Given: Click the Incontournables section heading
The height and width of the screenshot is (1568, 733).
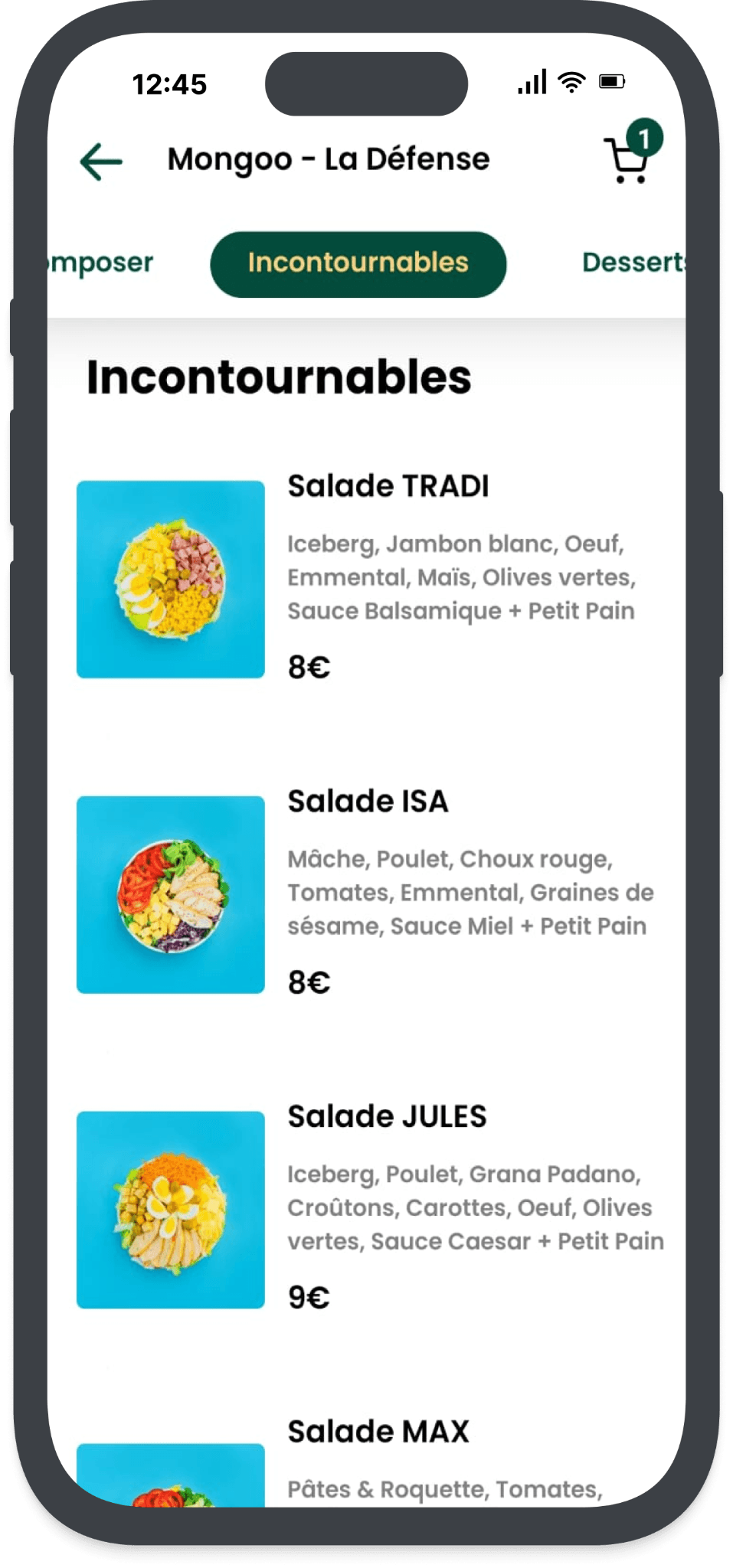Looking at the screenshot, I should pyautogui.click(x=278, y=377).
